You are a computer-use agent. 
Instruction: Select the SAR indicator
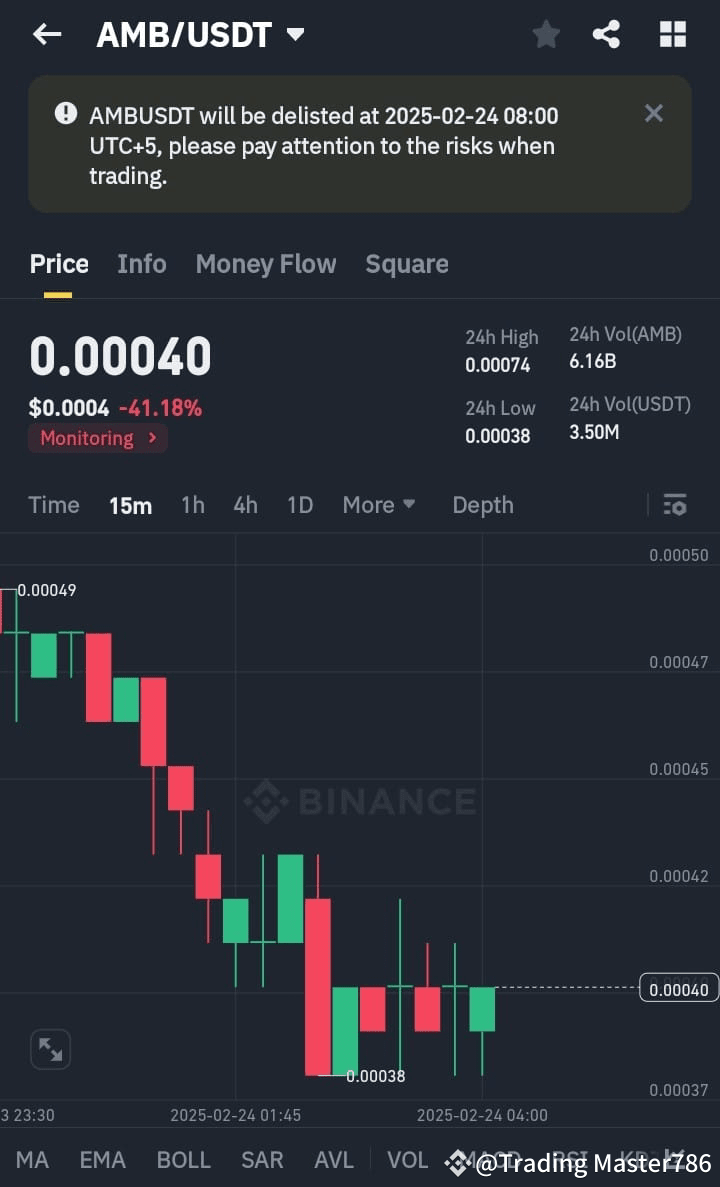pos(262,1159)
